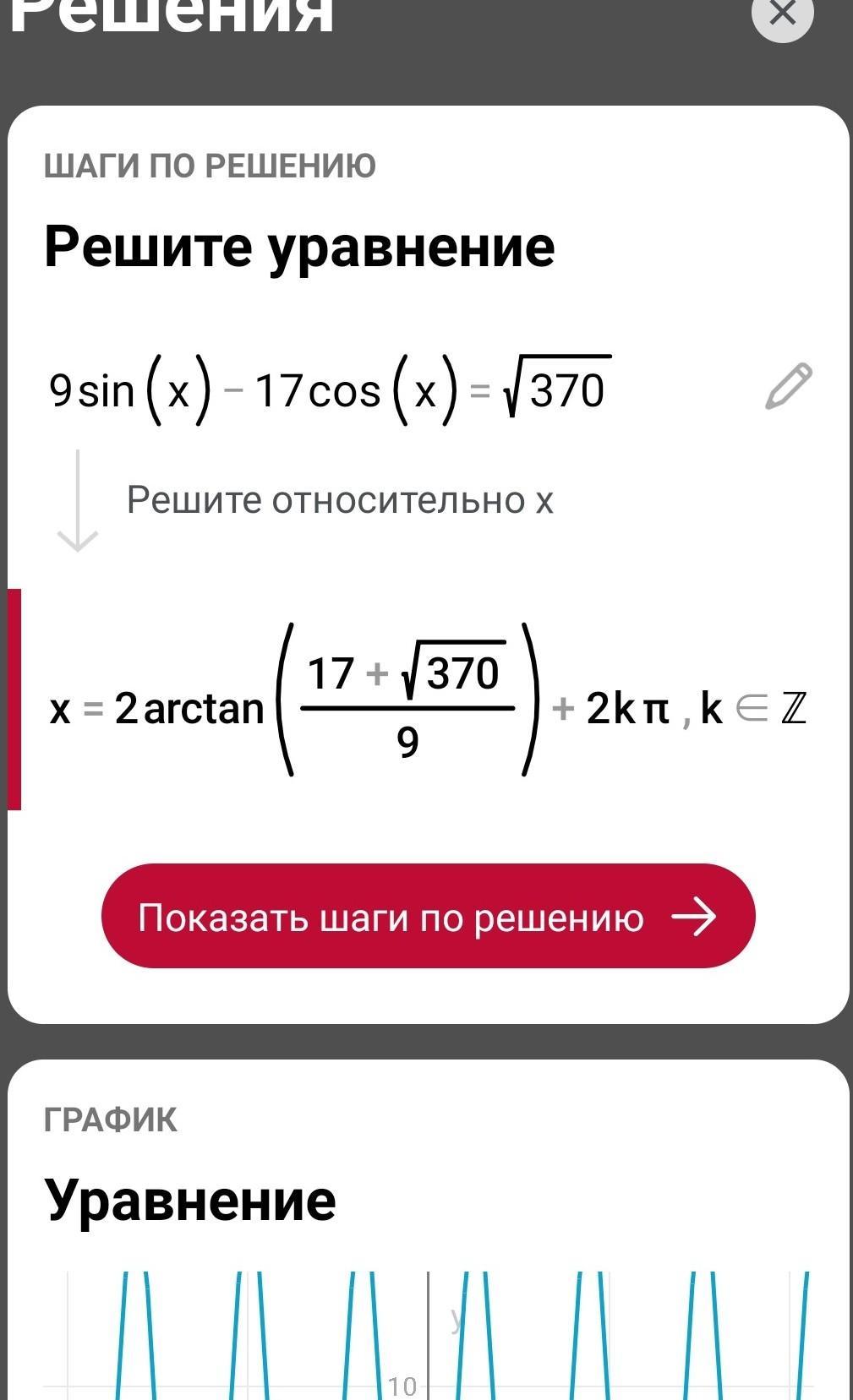Open the arctan solution result
The image size is (853, 1400).
tap(428, 700)
